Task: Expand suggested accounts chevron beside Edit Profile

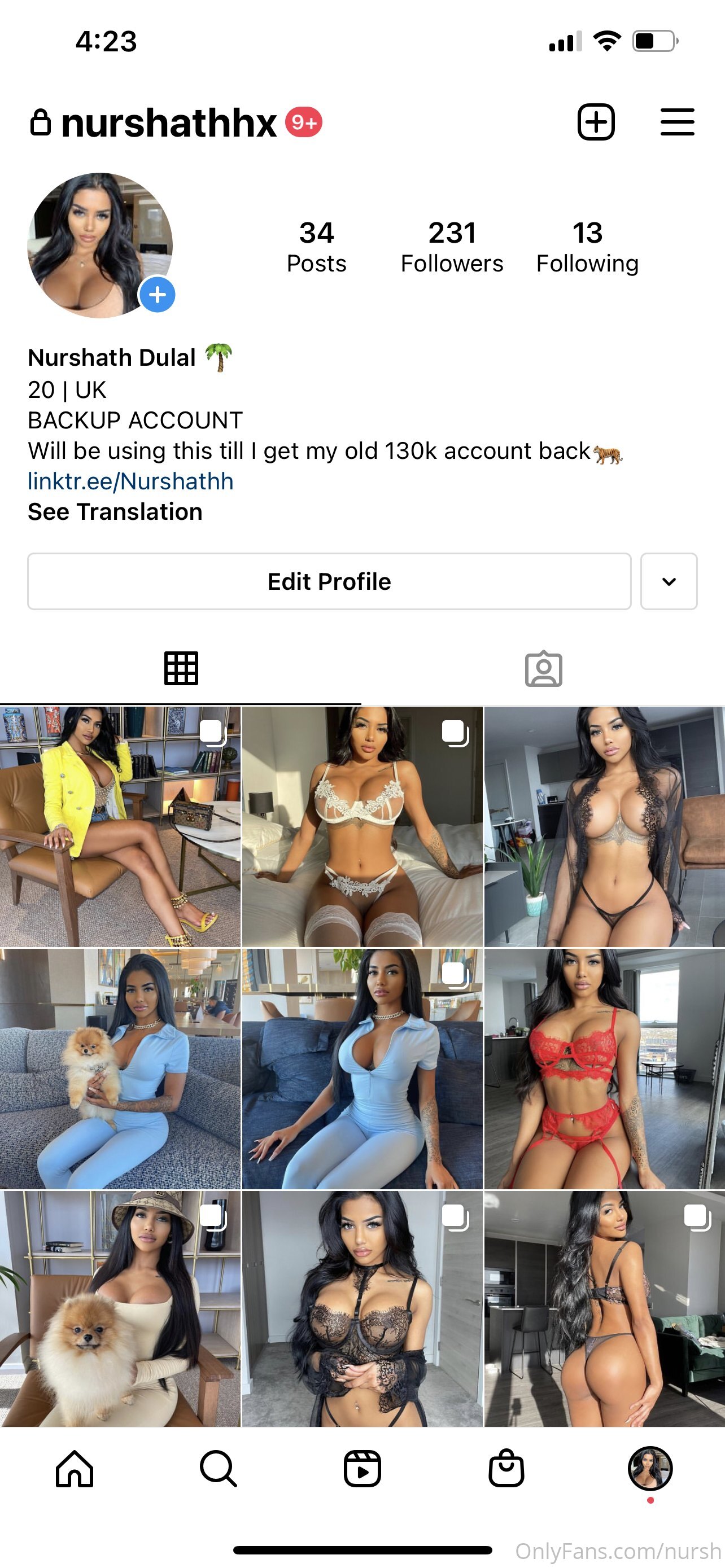Action: pyautogui.click(x=669, y=581)
